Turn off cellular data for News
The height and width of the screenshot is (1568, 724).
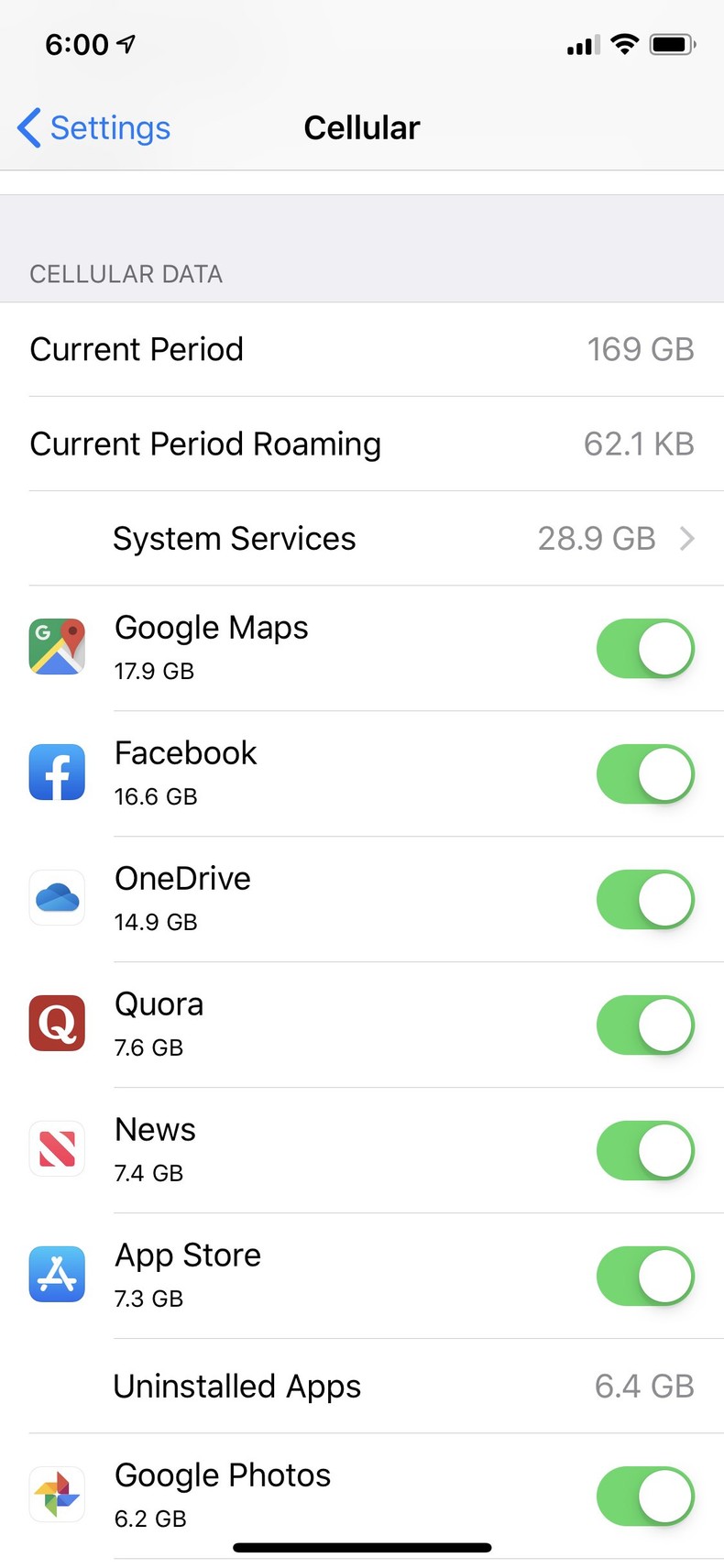pos(645,1150)
